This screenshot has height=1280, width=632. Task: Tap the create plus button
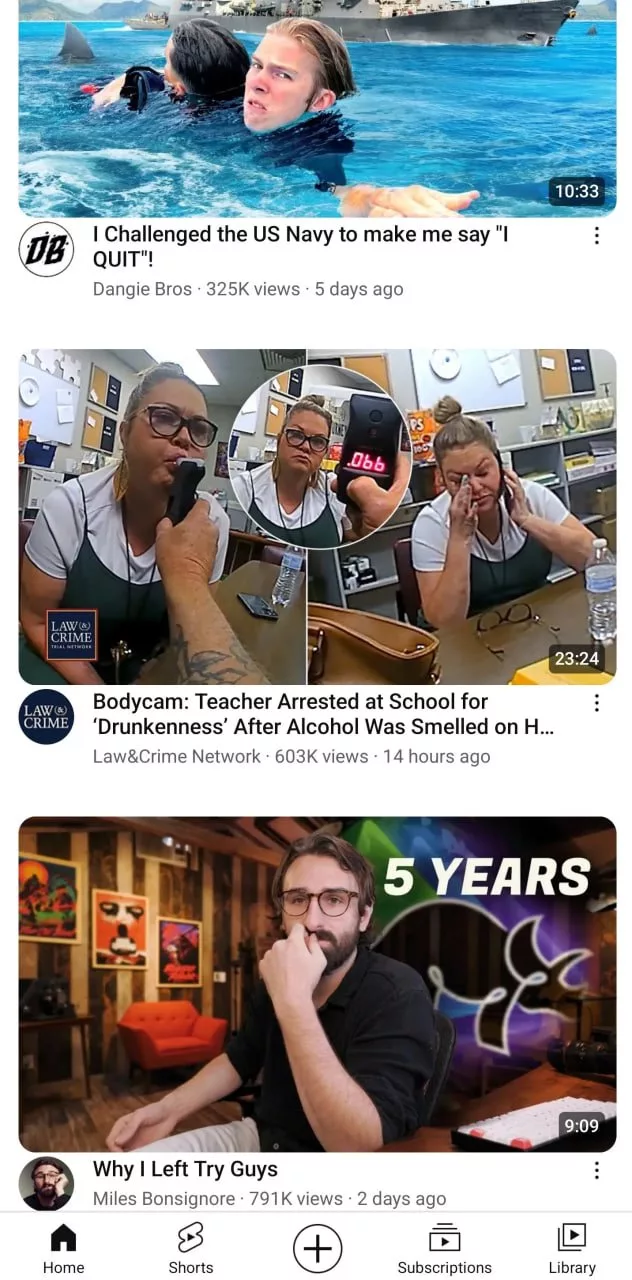coord(317,1248)
